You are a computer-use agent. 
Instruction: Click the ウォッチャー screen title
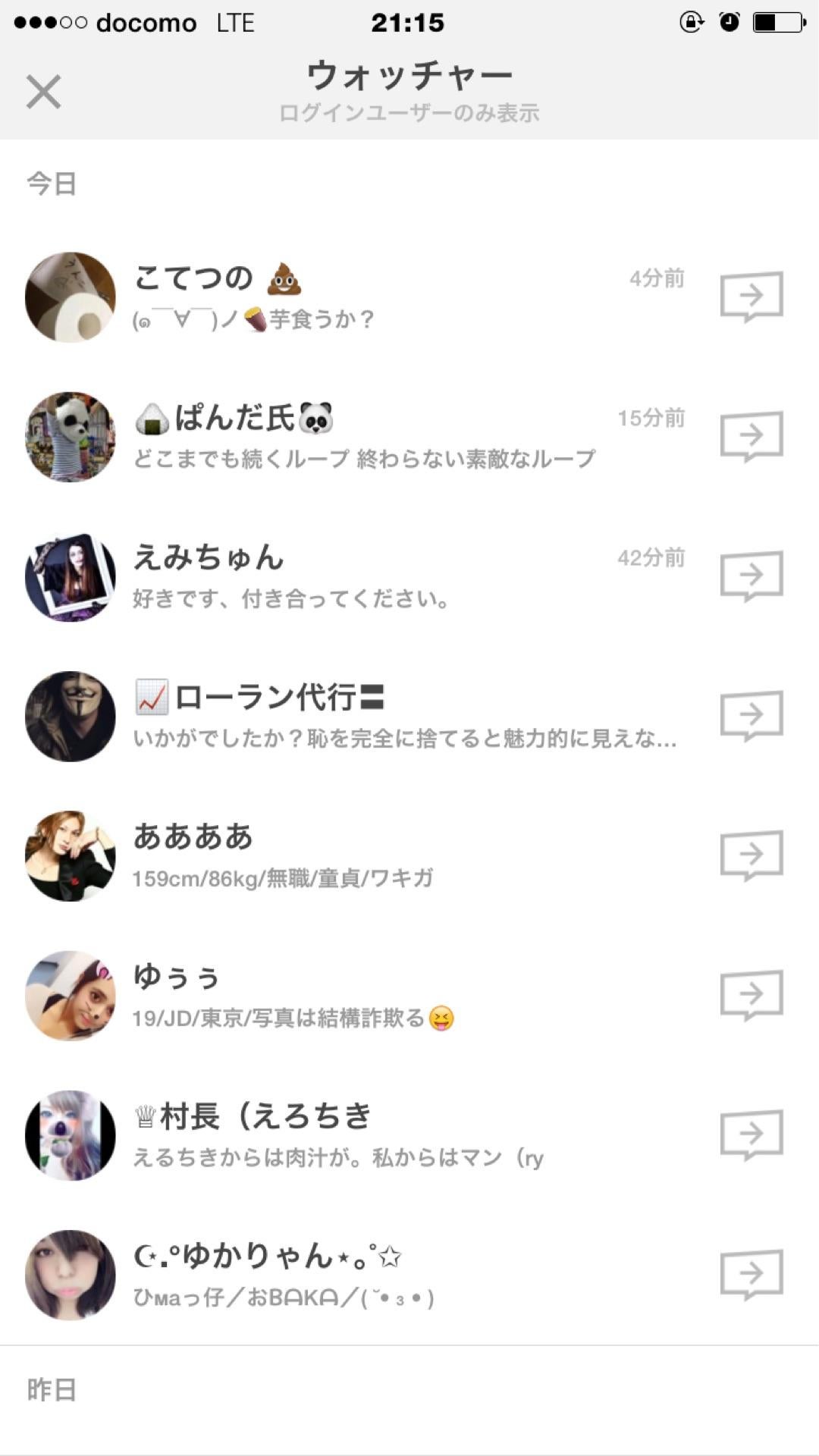[x=409, y=74]
